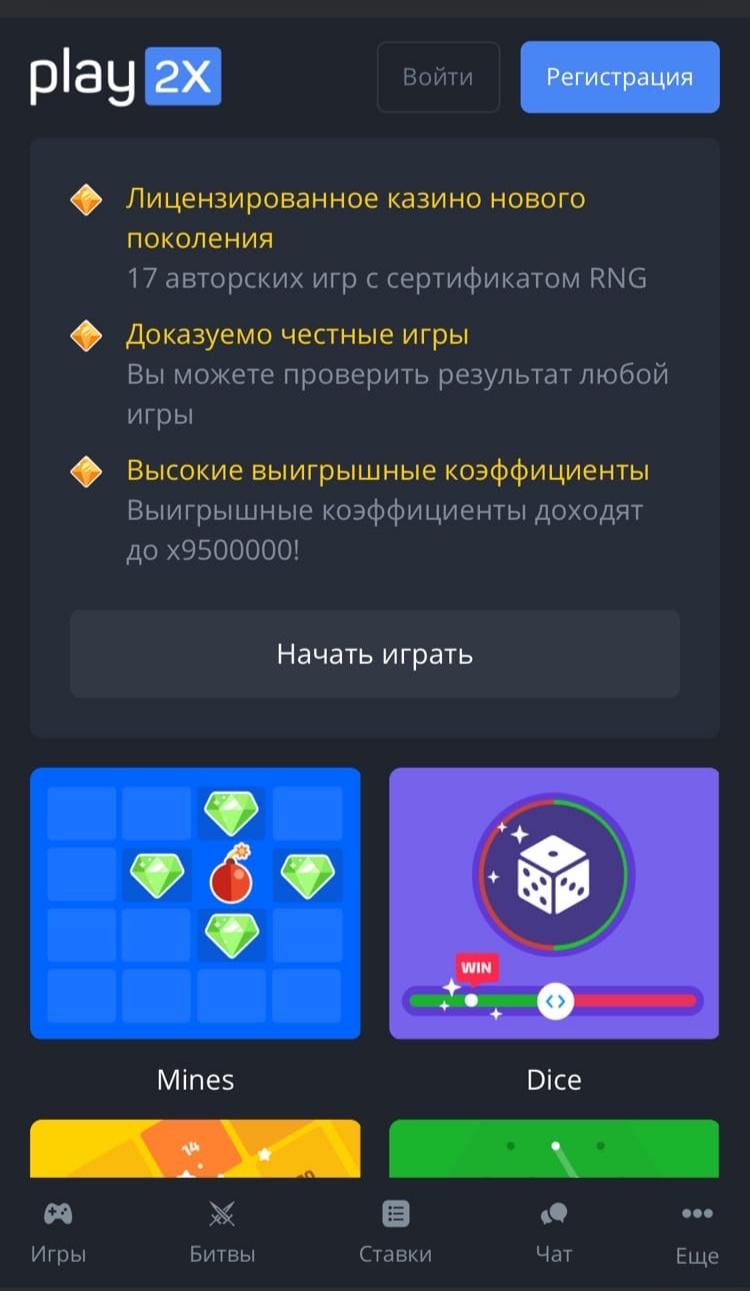Launch the Dice game tile

553,903
